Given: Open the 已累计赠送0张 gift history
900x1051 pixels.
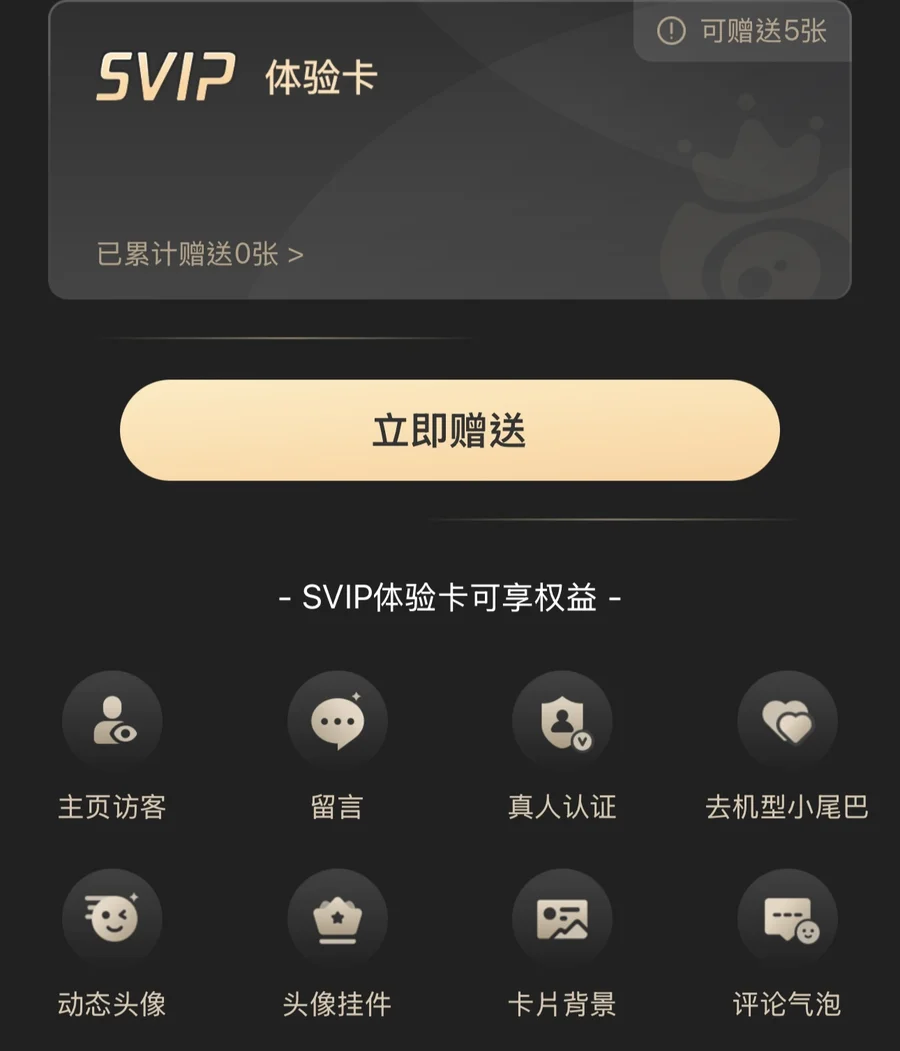Looking at the screenshot, I should (200, 254).
